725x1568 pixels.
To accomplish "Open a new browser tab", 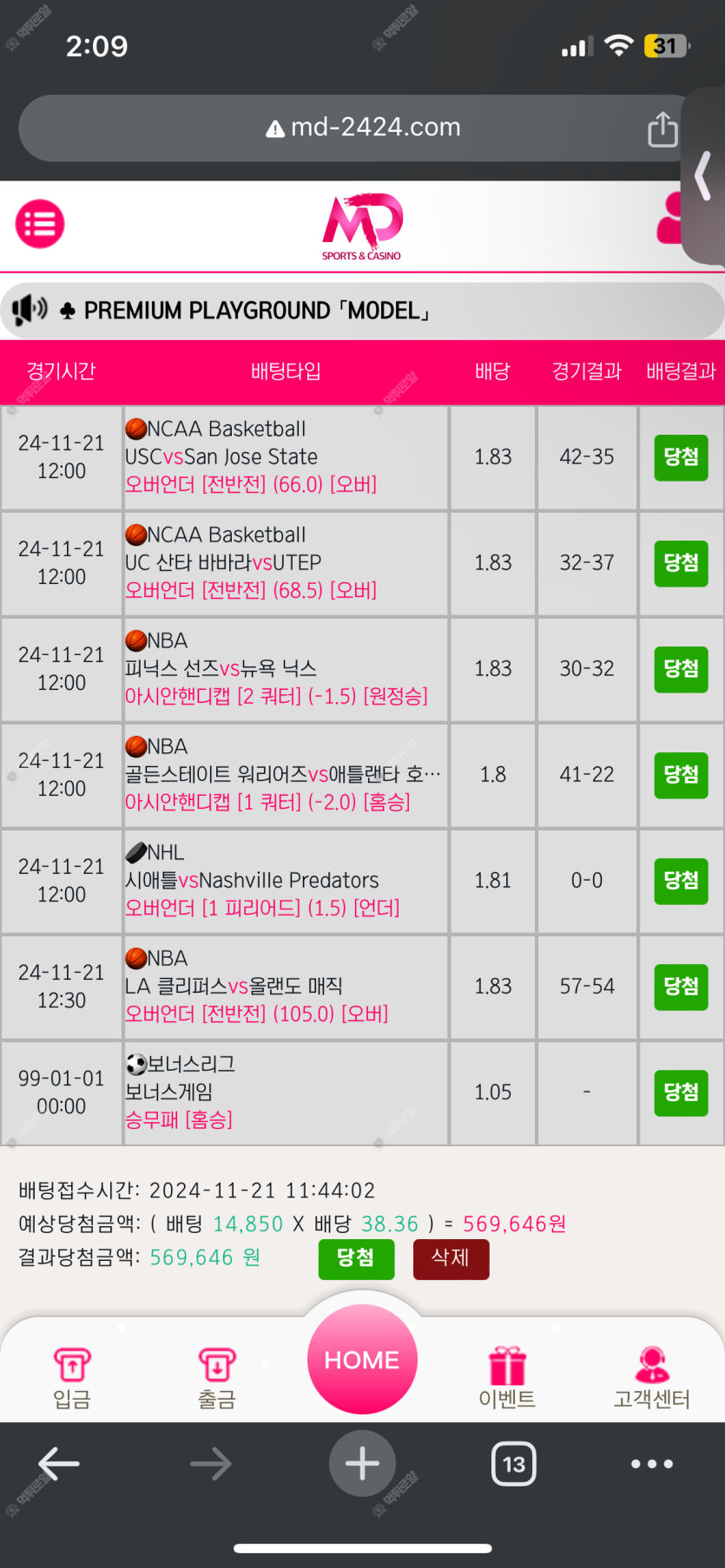I will click(x=362, y=1464).
